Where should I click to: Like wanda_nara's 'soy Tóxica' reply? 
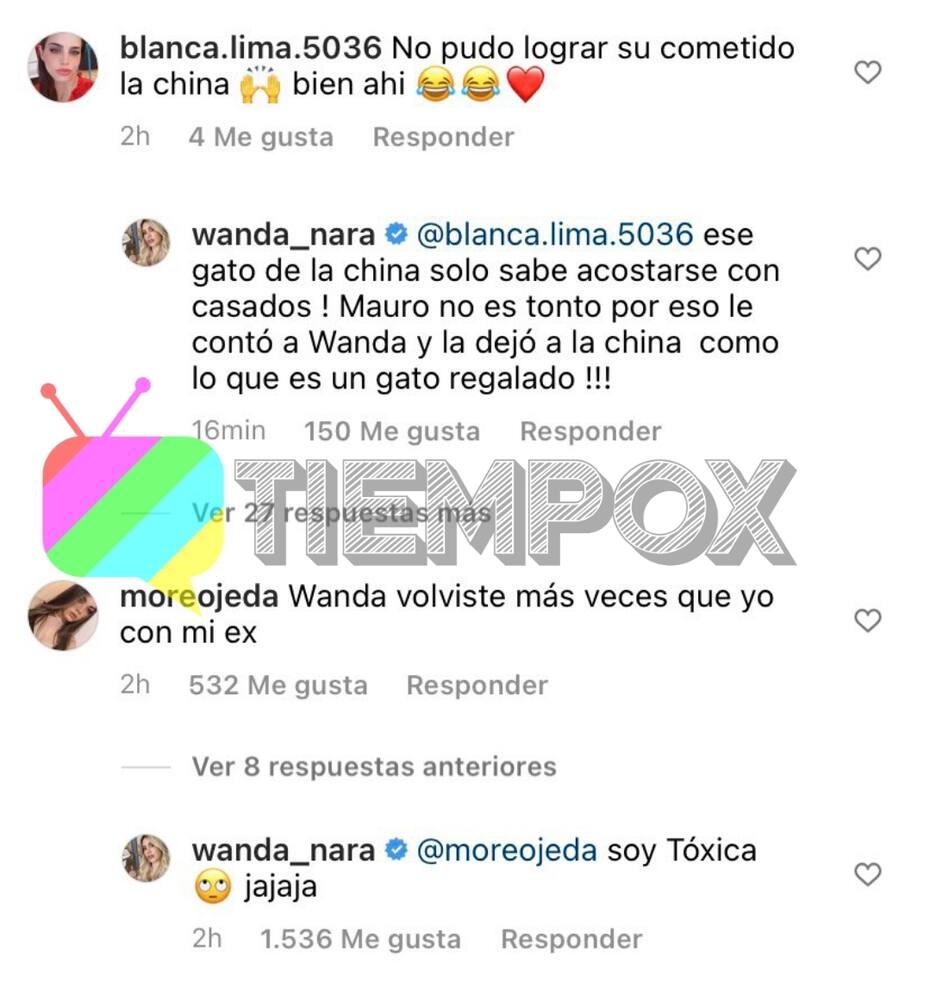[x=867, y=875]
